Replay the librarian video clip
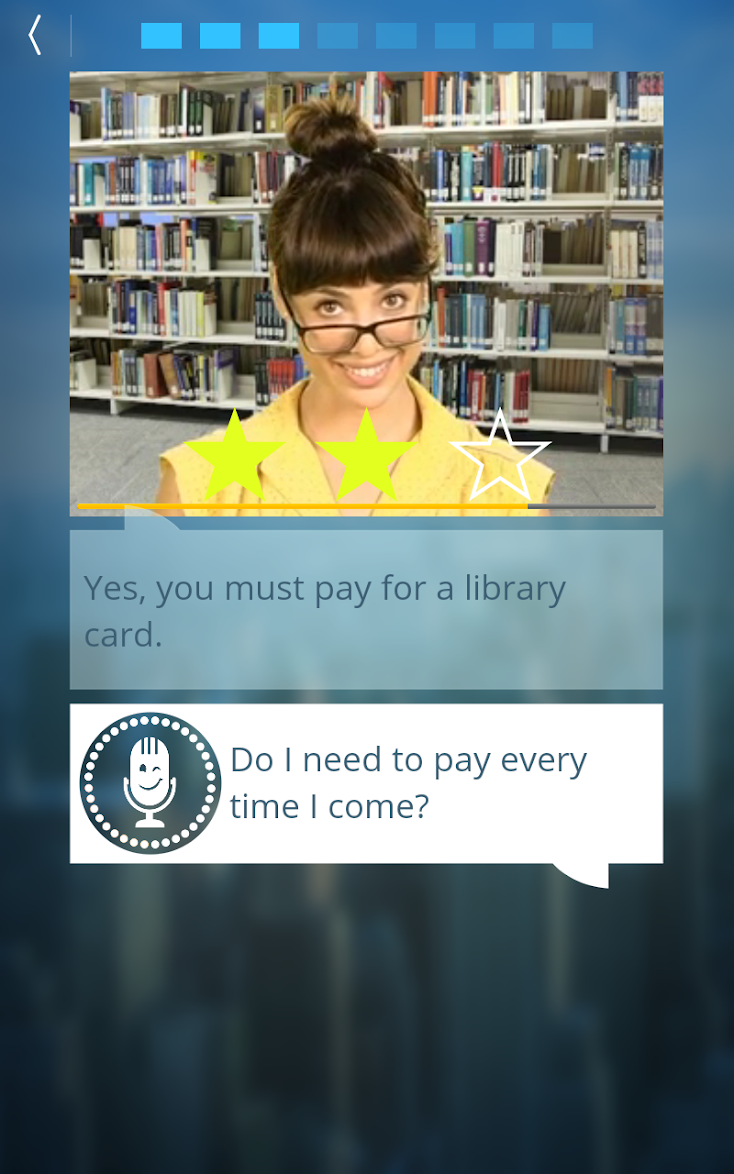The image size is (734, 1174). [366, 290]
